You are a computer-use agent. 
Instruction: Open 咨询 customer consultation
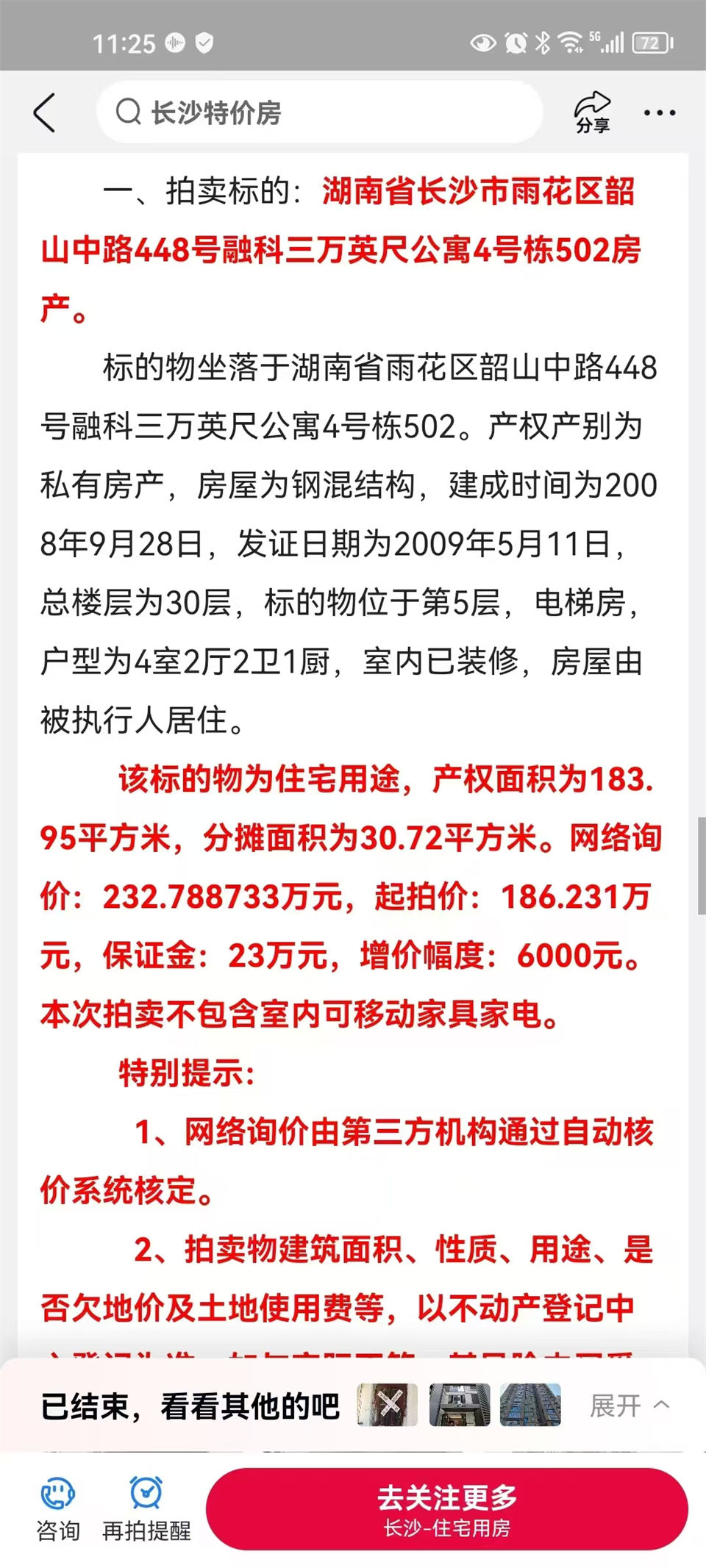[x=58, y=1508]
